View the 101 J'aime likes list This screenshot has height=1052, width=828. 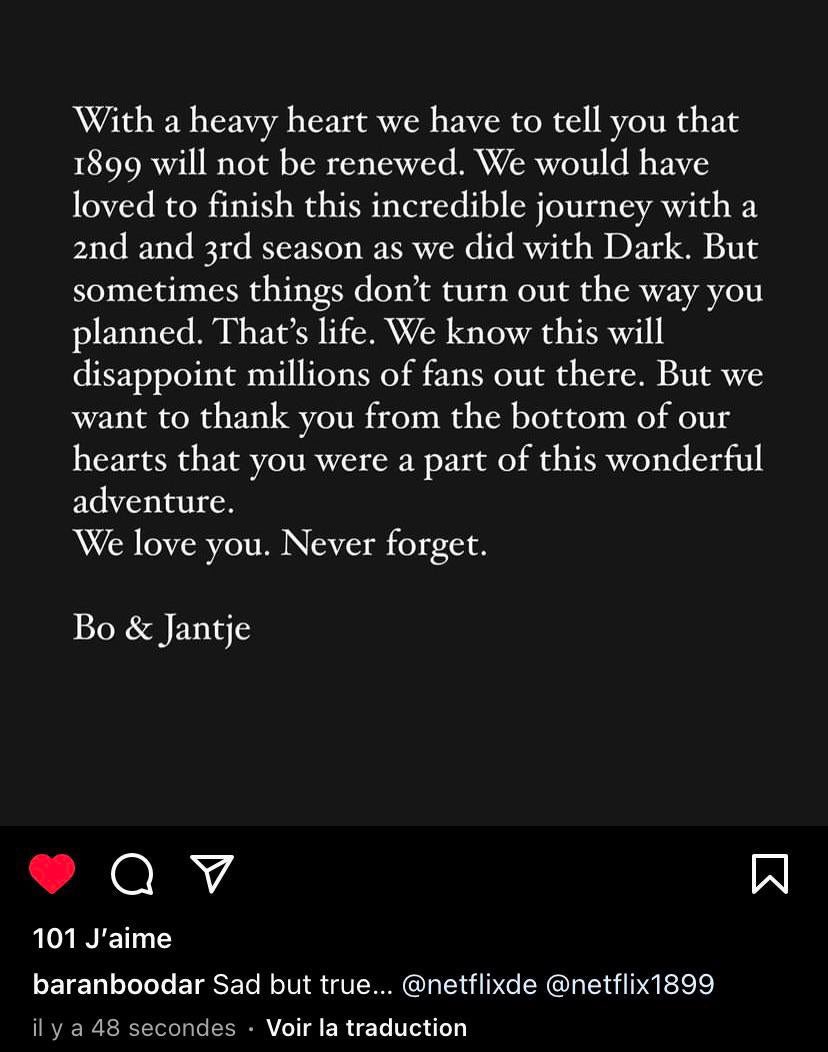click(102, 938)
